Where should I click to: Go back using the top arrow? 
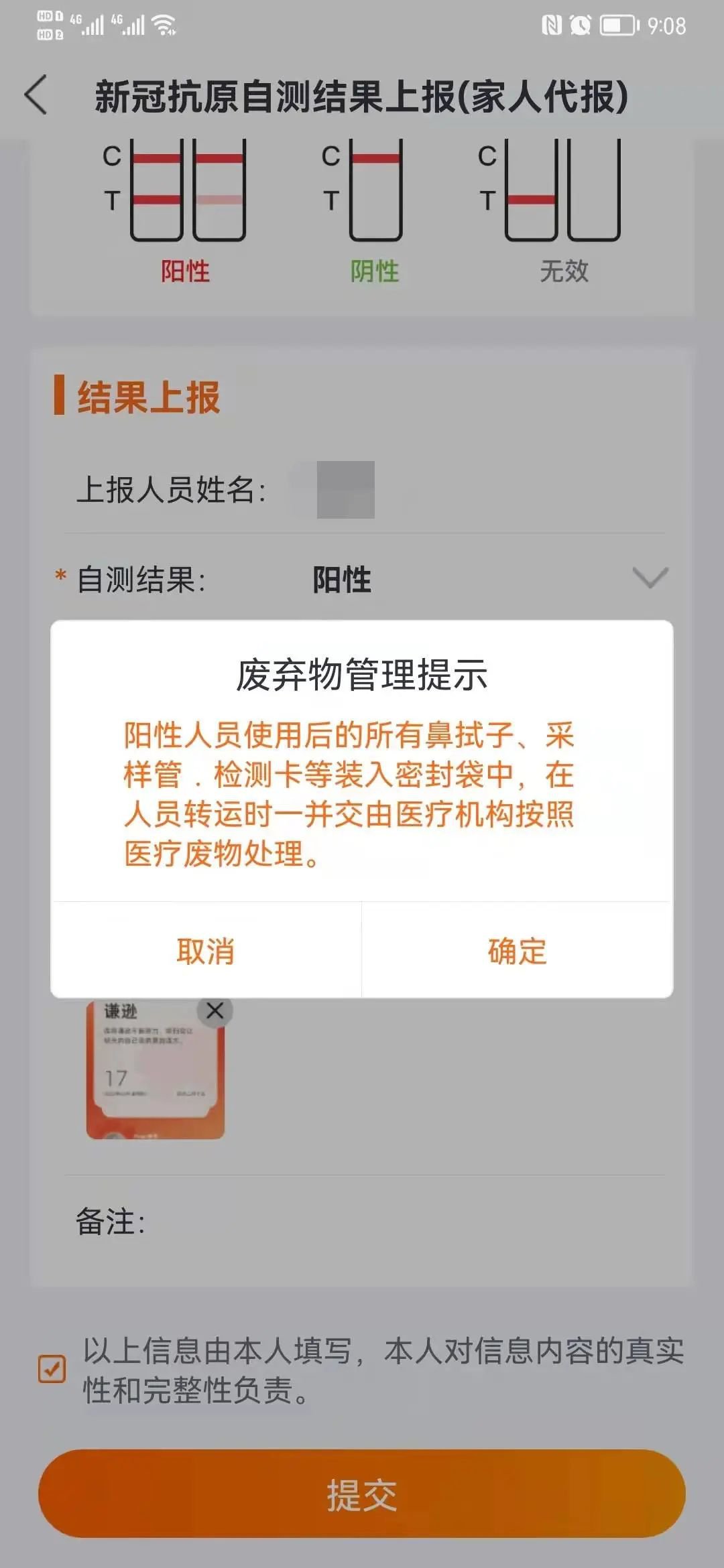(37, 95)
